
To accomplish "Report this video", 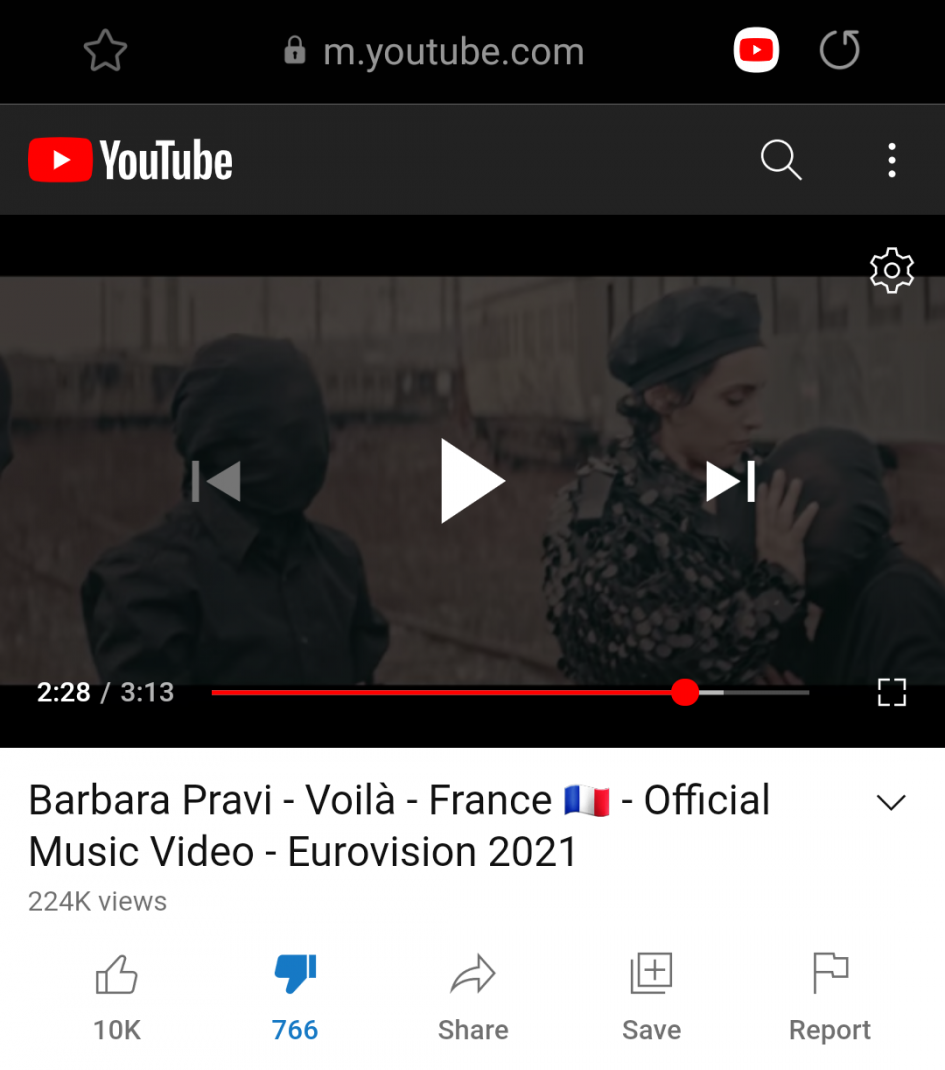I will click(830, 993).
